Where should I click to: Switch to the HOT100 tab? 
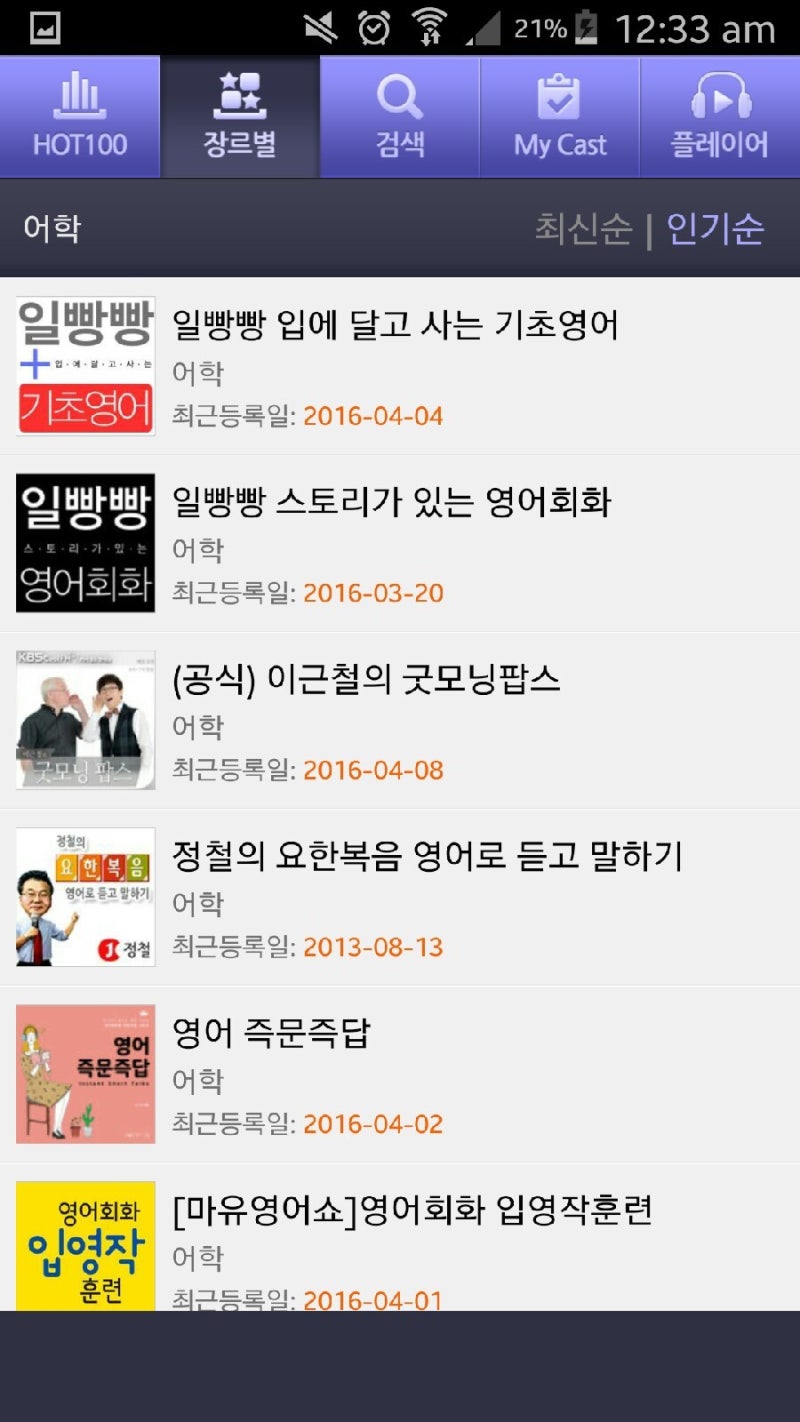(x=80, y=117)
